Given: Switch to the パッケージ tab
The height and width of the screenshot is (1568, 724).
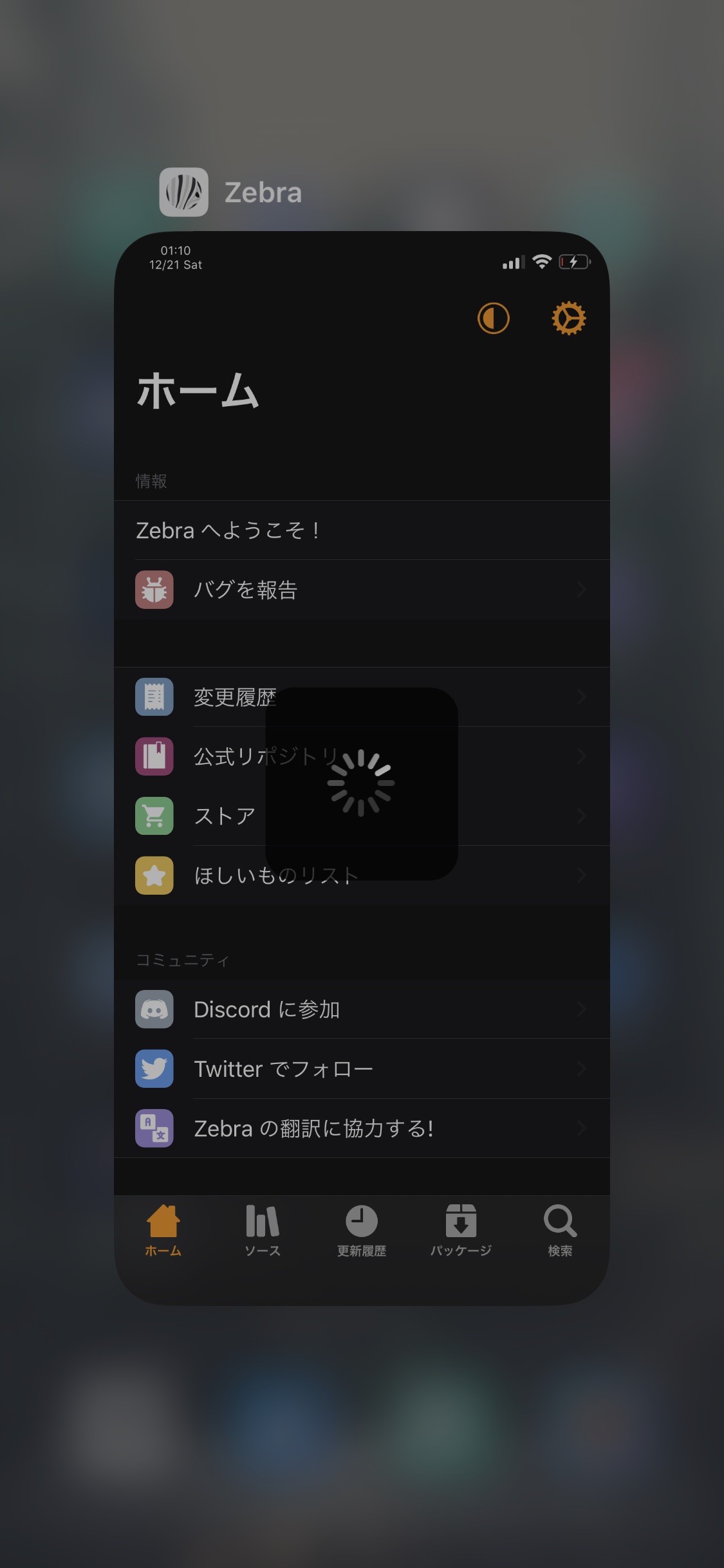Looking at the screenshot, I should (x=461, y=1230).
